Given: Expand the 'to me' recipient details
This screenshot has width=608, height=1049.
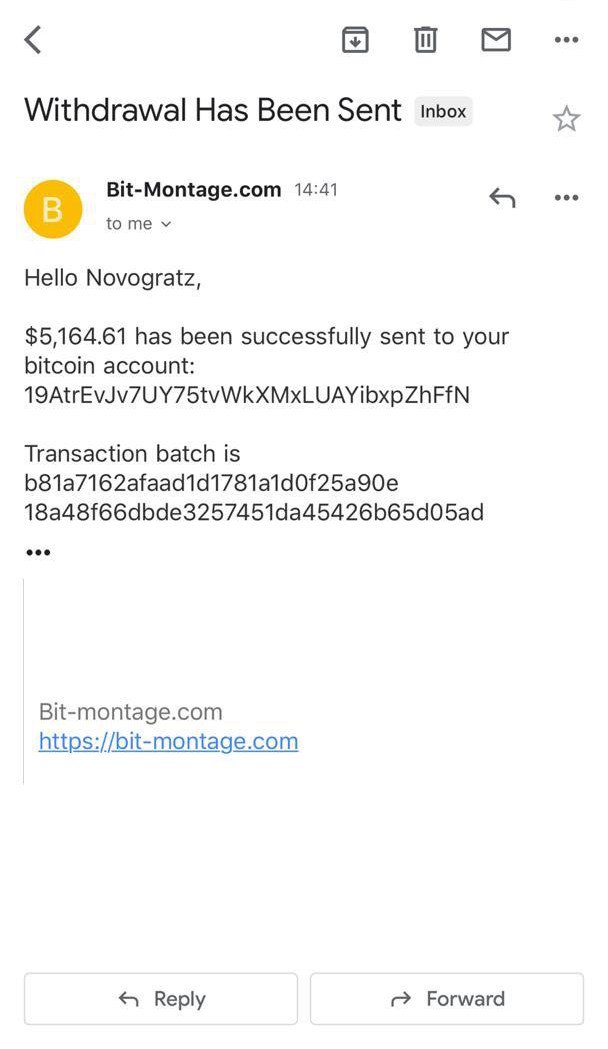Looking at the screenshot, I should [x=139, y=224].
